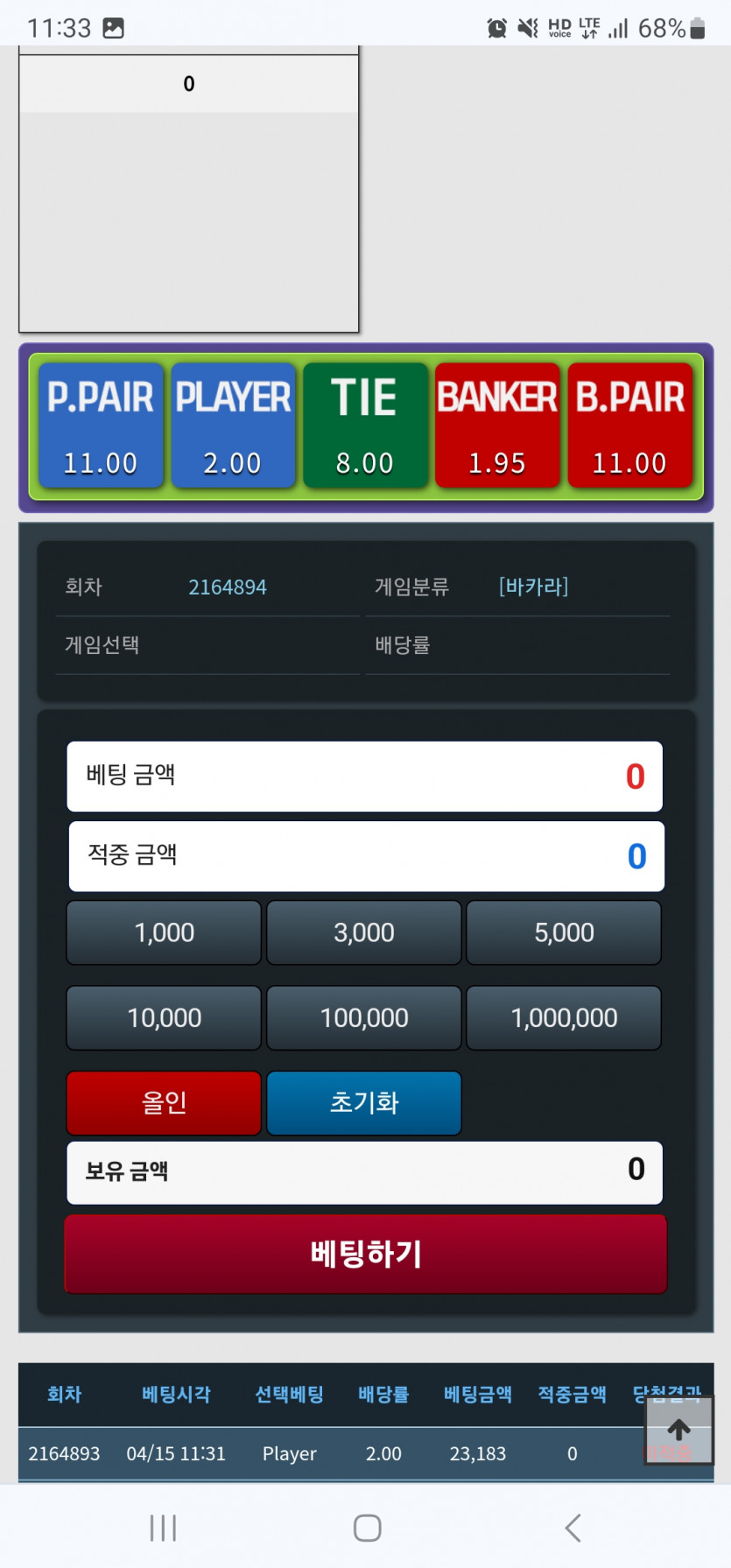Add 1,000,000 to the bet amount
This screenshot has width=731, height=1568.
pos(564,1018)
